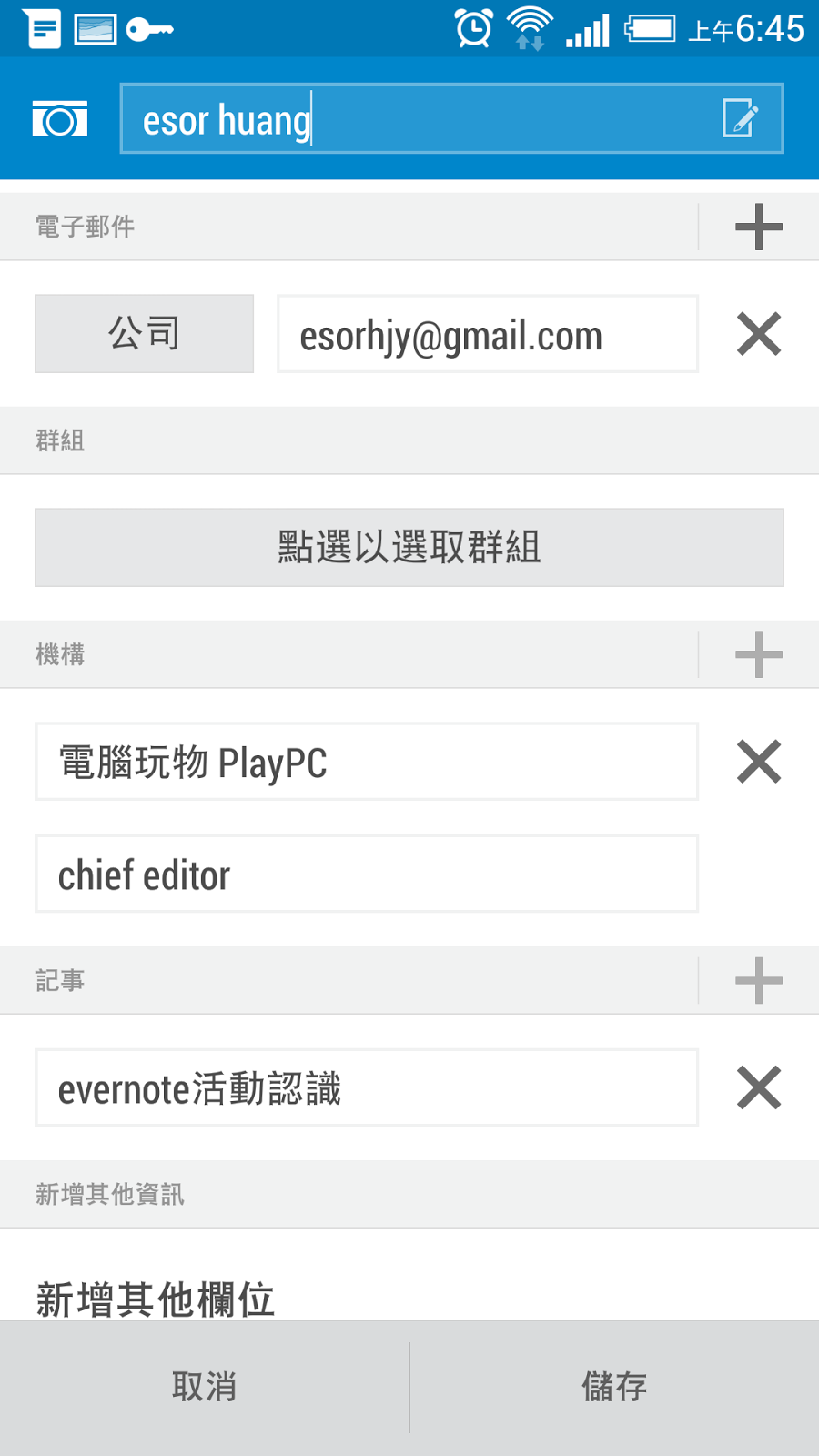Save the contact with 儲存
Image resolution: width=819 pixels, height=1456 pixels.
tap(614, 1388)
